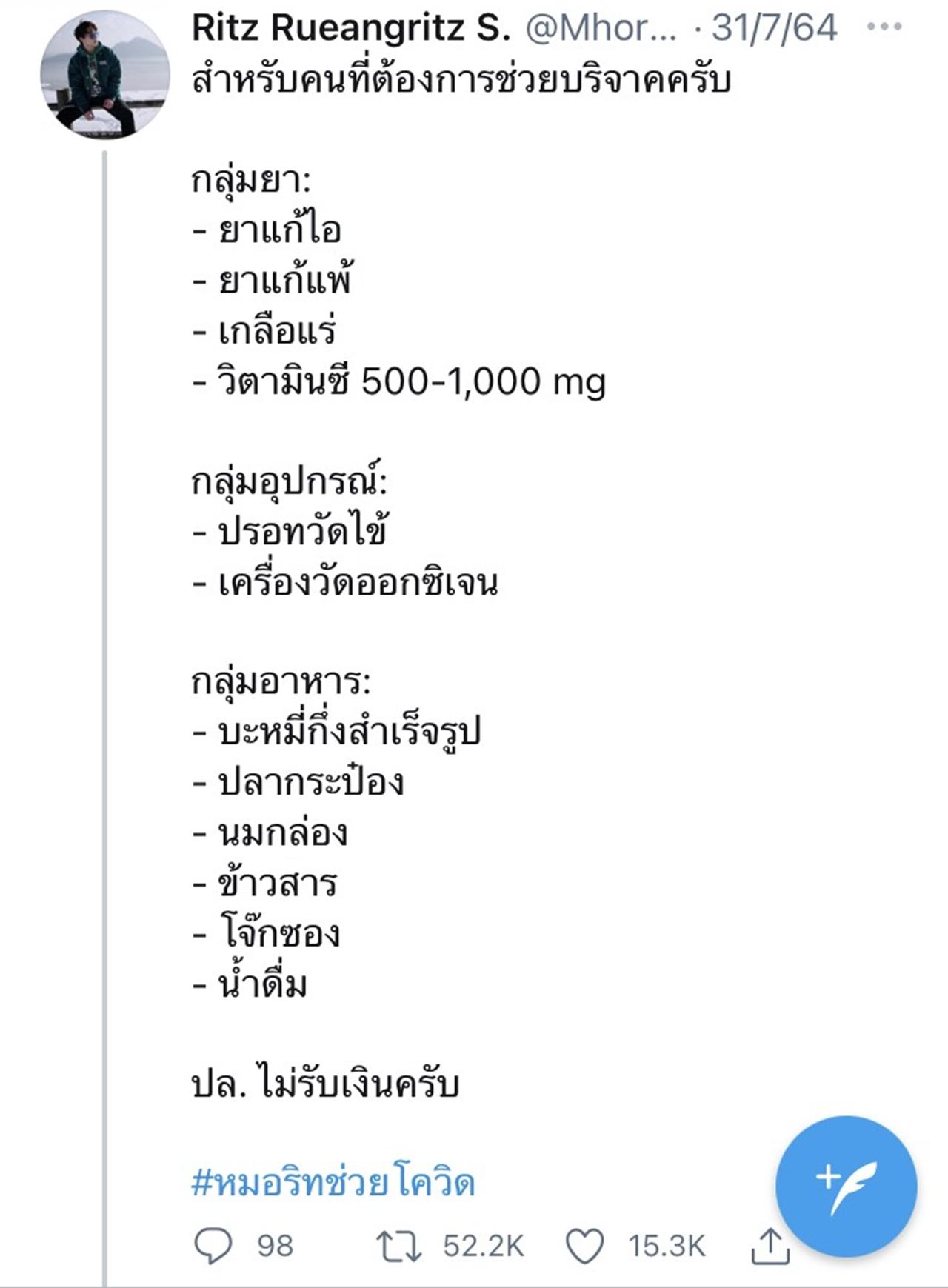
Task: Open the tweet's three-dot overflow menu
Action: tap(884, 28)
